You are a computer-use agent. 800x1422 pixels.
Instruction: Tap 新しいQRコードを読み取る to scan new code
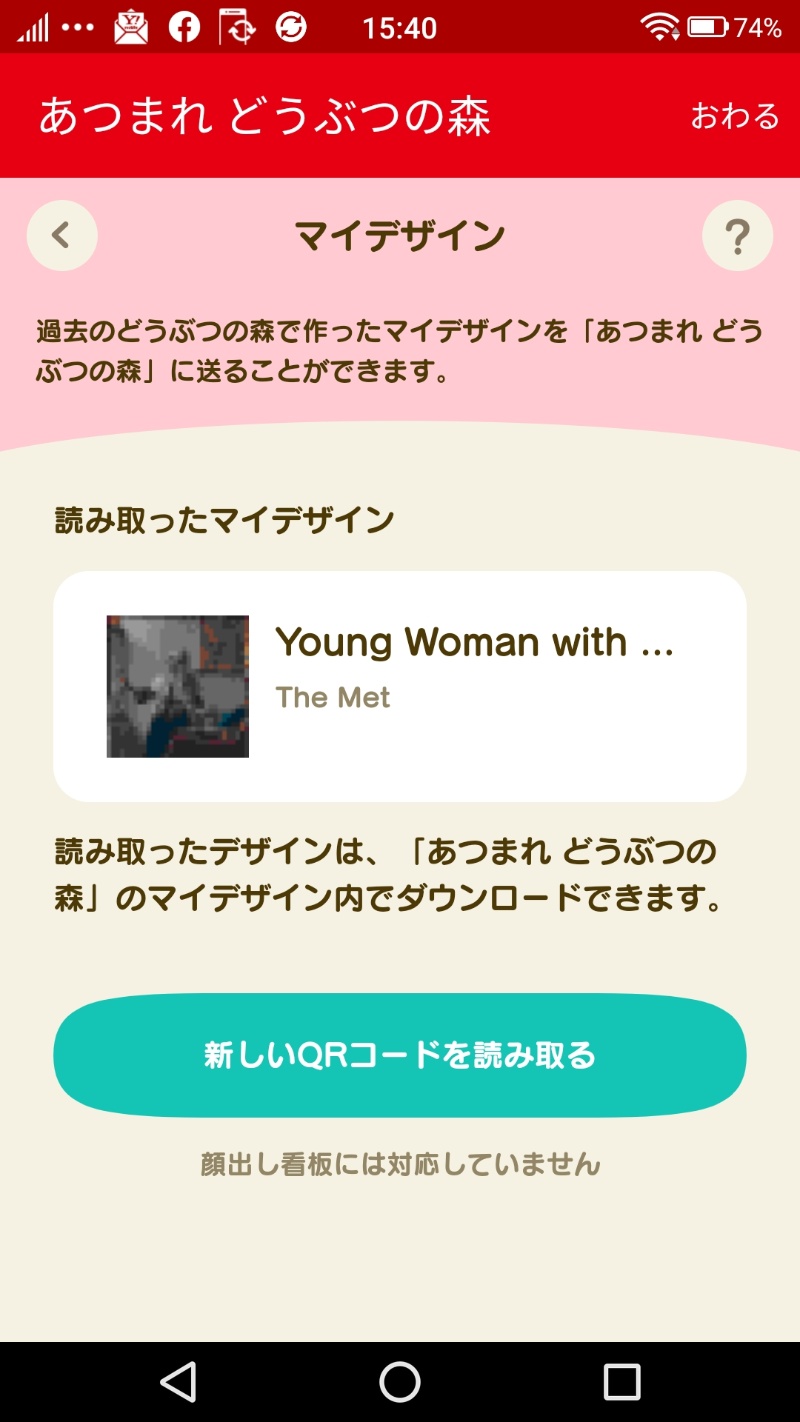400,1055
